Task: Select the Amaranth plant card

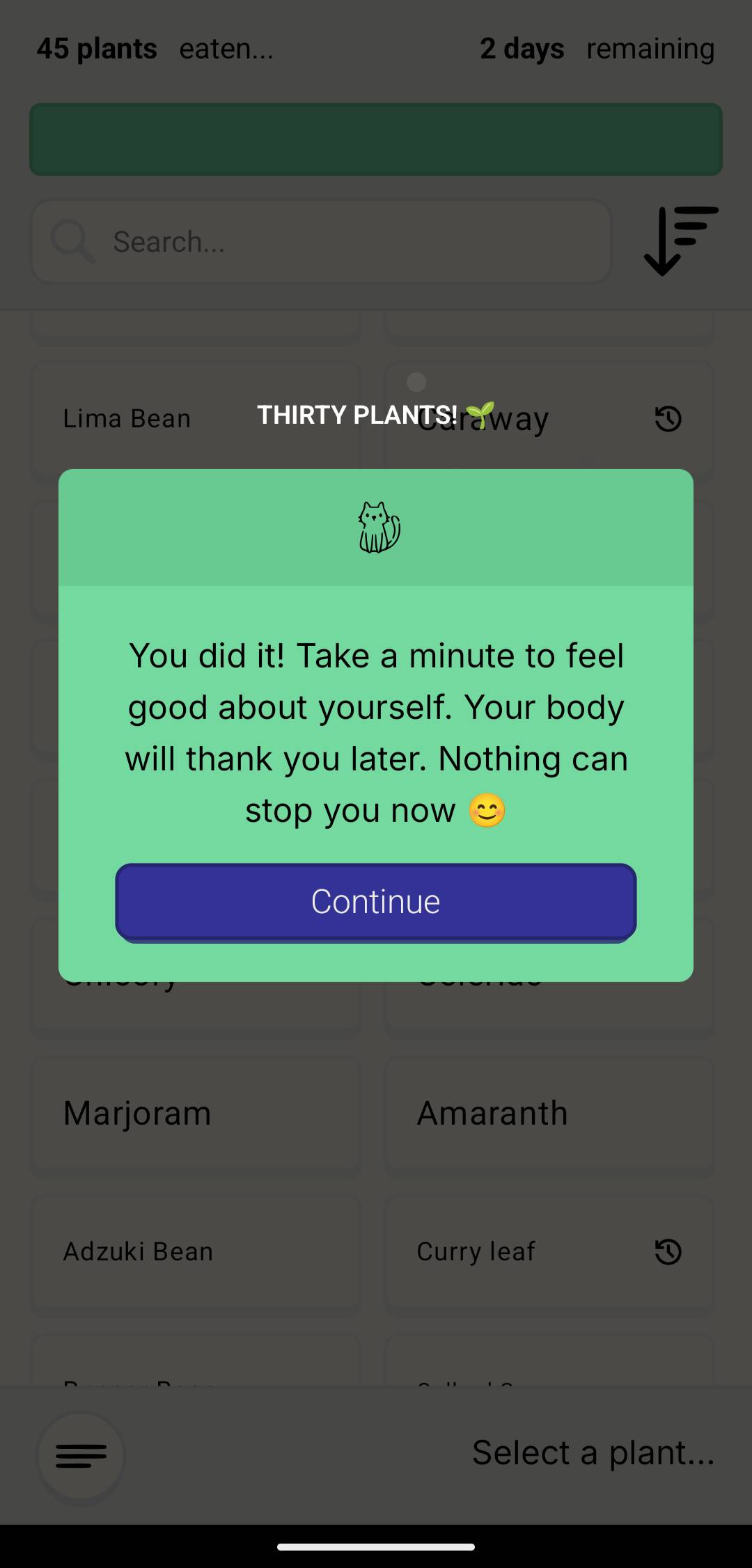Action: coord(549,1114)
